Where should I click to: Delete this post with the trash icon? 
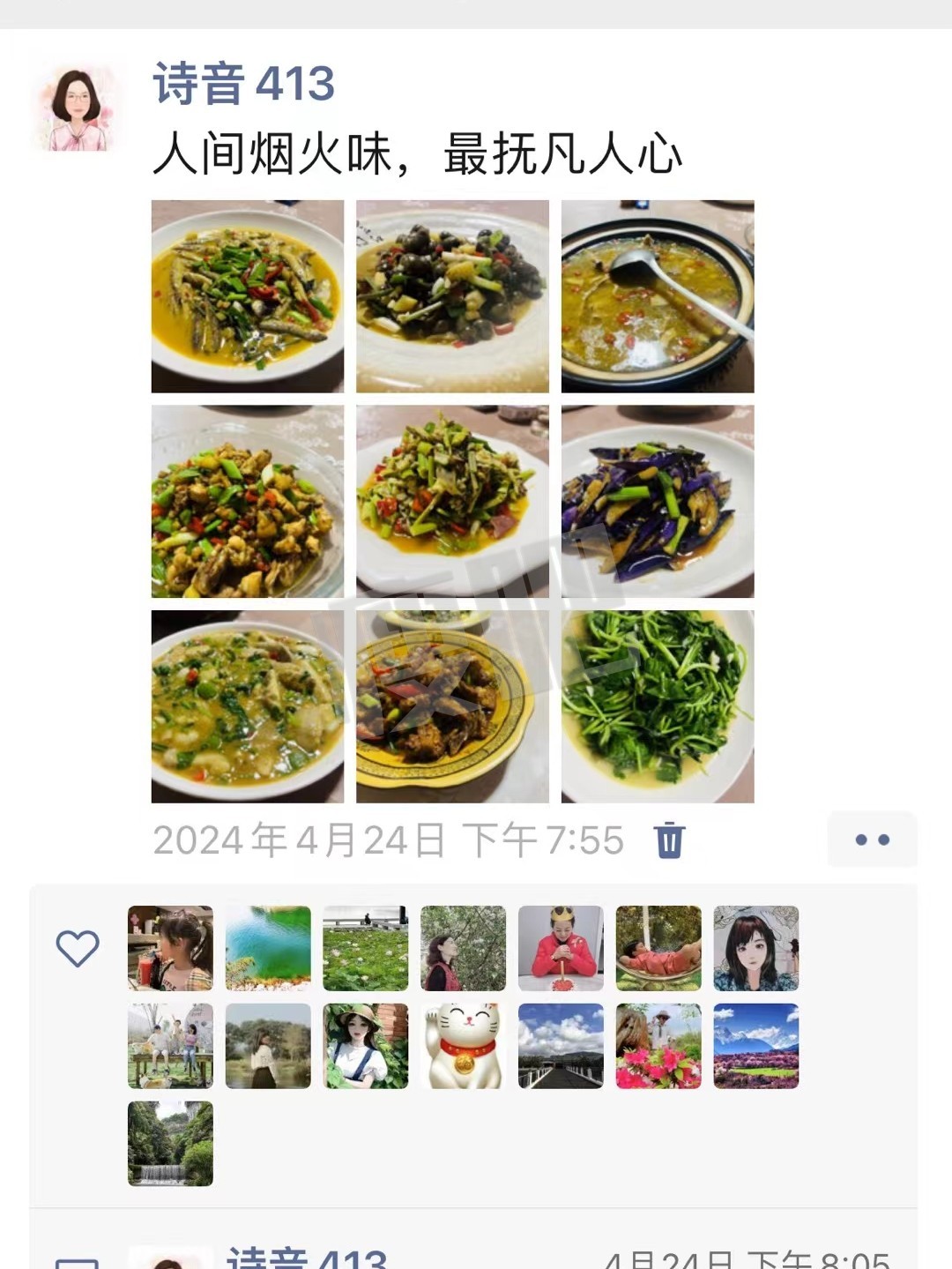click(x=670, y=840)
